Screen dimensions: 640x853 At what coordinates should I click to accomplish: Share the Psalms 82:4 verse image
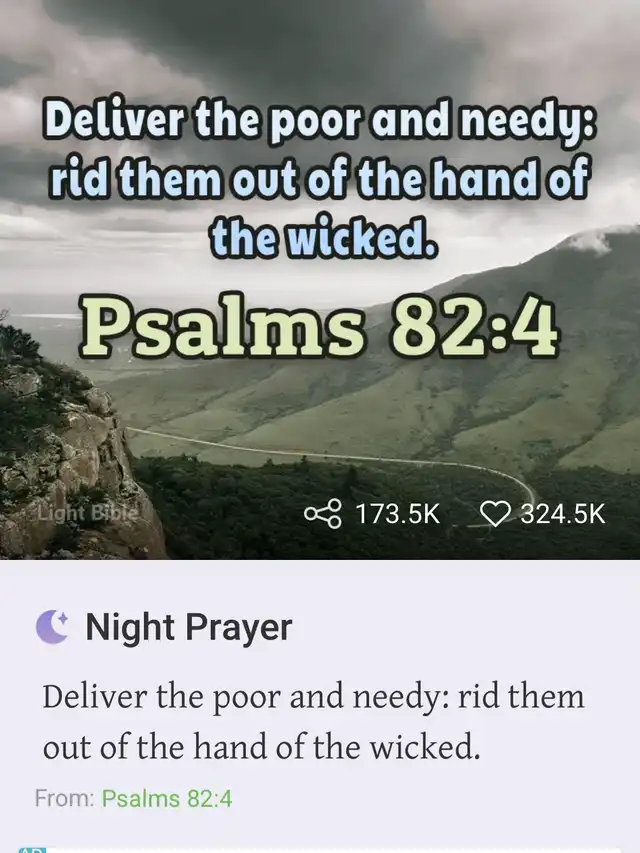coord(322,514)
